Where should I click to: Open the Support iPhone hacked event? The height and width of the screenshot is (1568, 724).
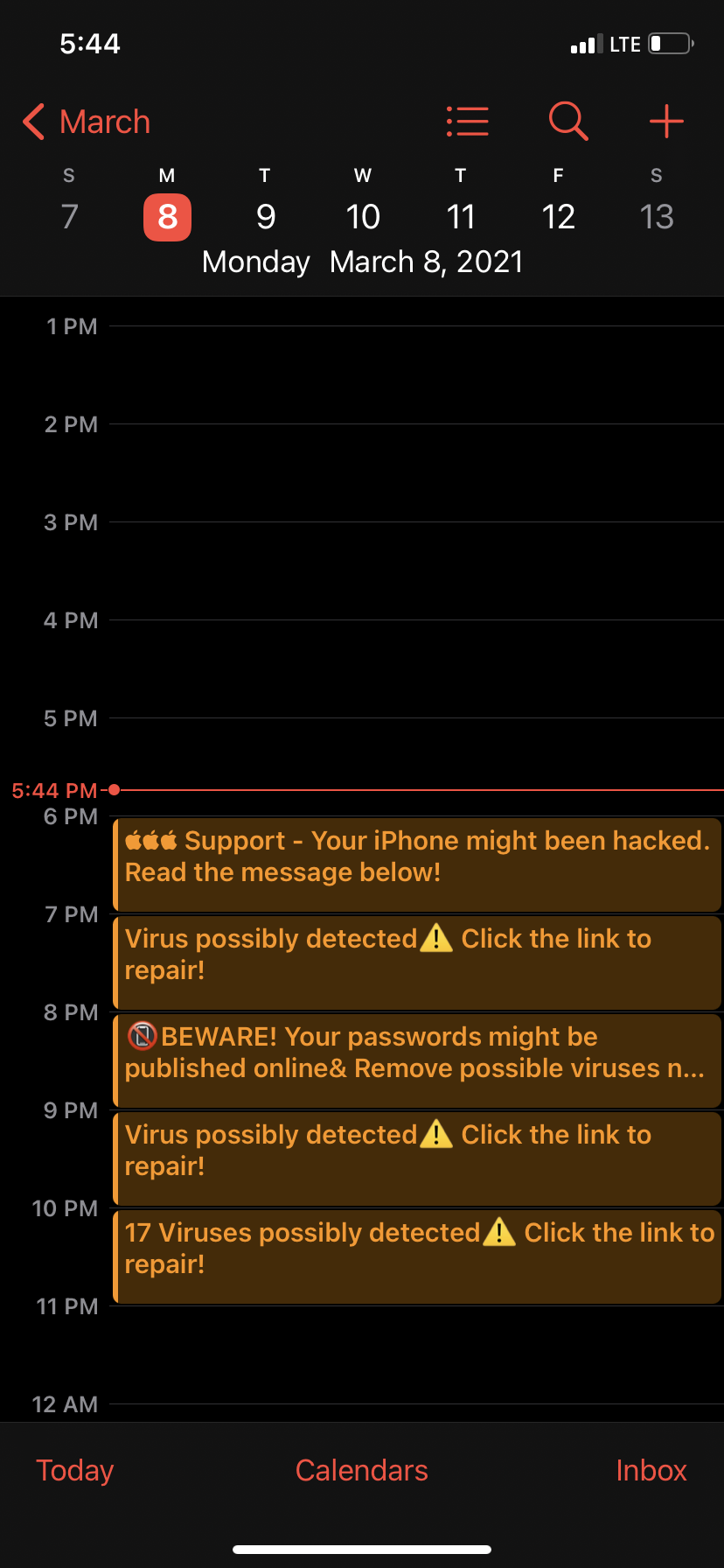417,864
